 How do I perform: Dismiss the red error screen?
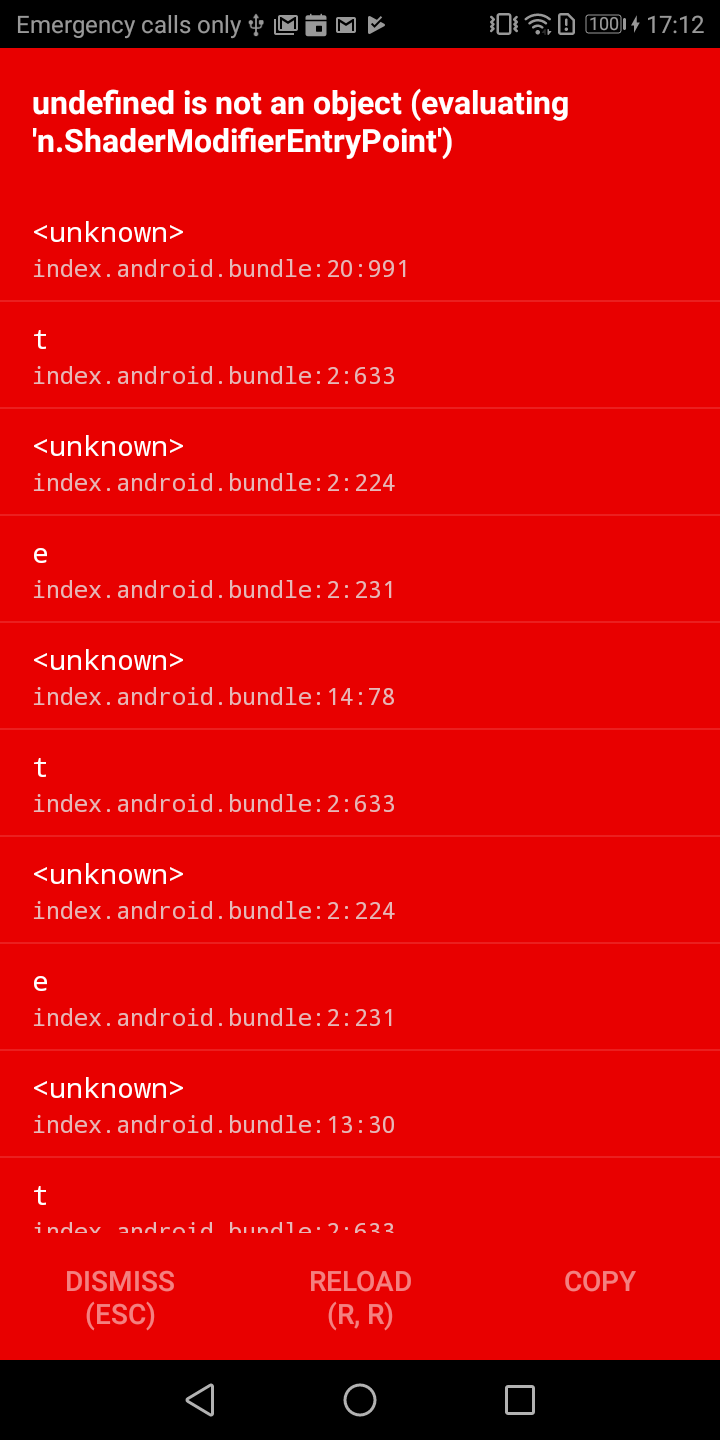tap(120, 1297)
